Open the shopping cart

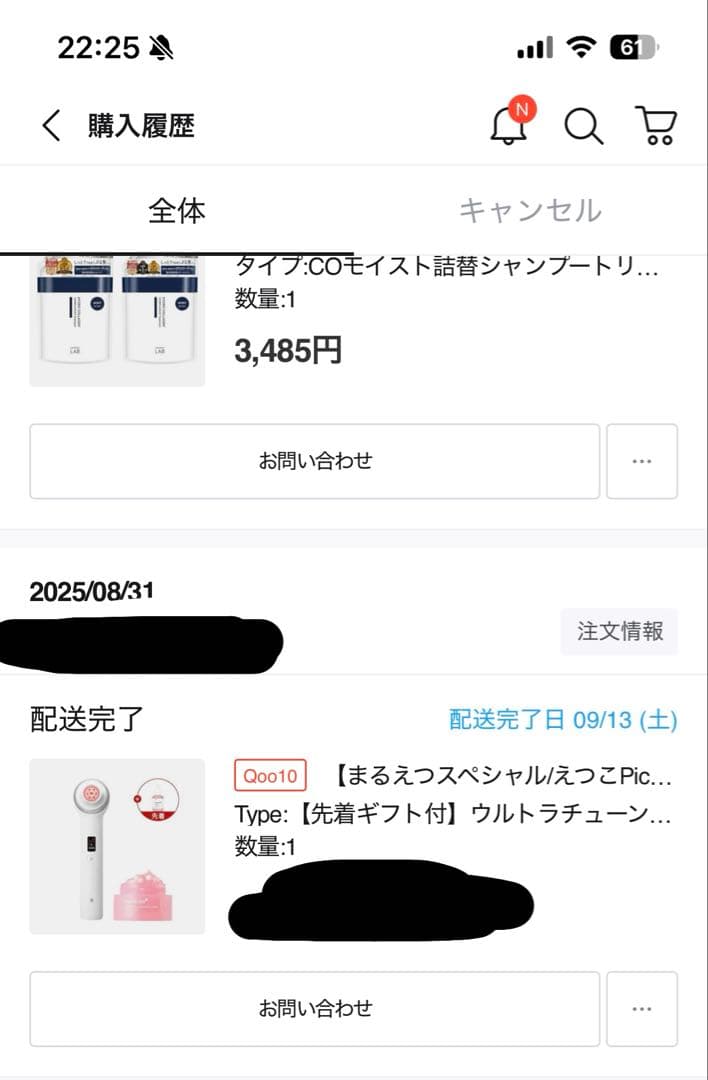click(x=656, y=126)
